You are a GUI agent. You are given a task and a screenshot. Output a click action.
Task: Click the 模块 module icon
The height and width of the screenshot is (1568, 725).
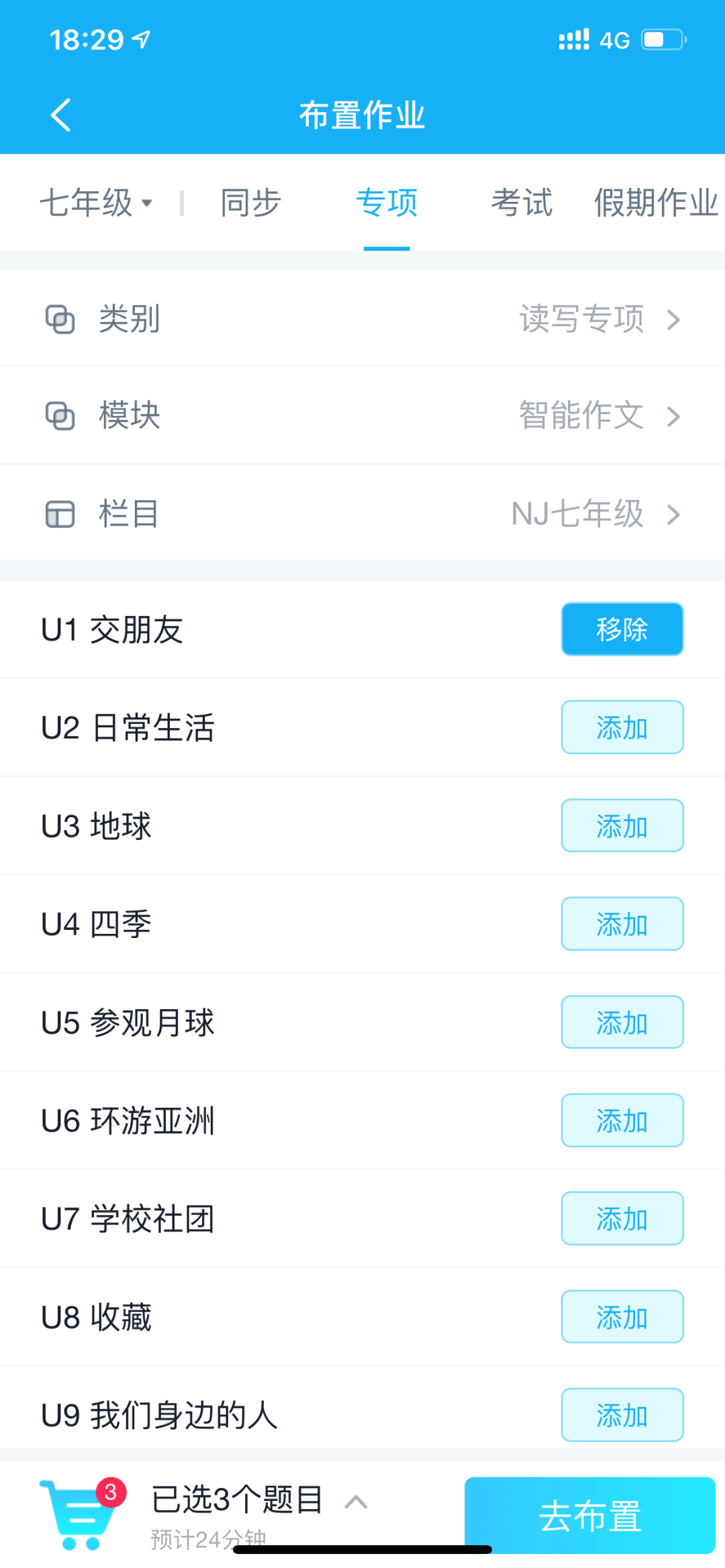60,416
